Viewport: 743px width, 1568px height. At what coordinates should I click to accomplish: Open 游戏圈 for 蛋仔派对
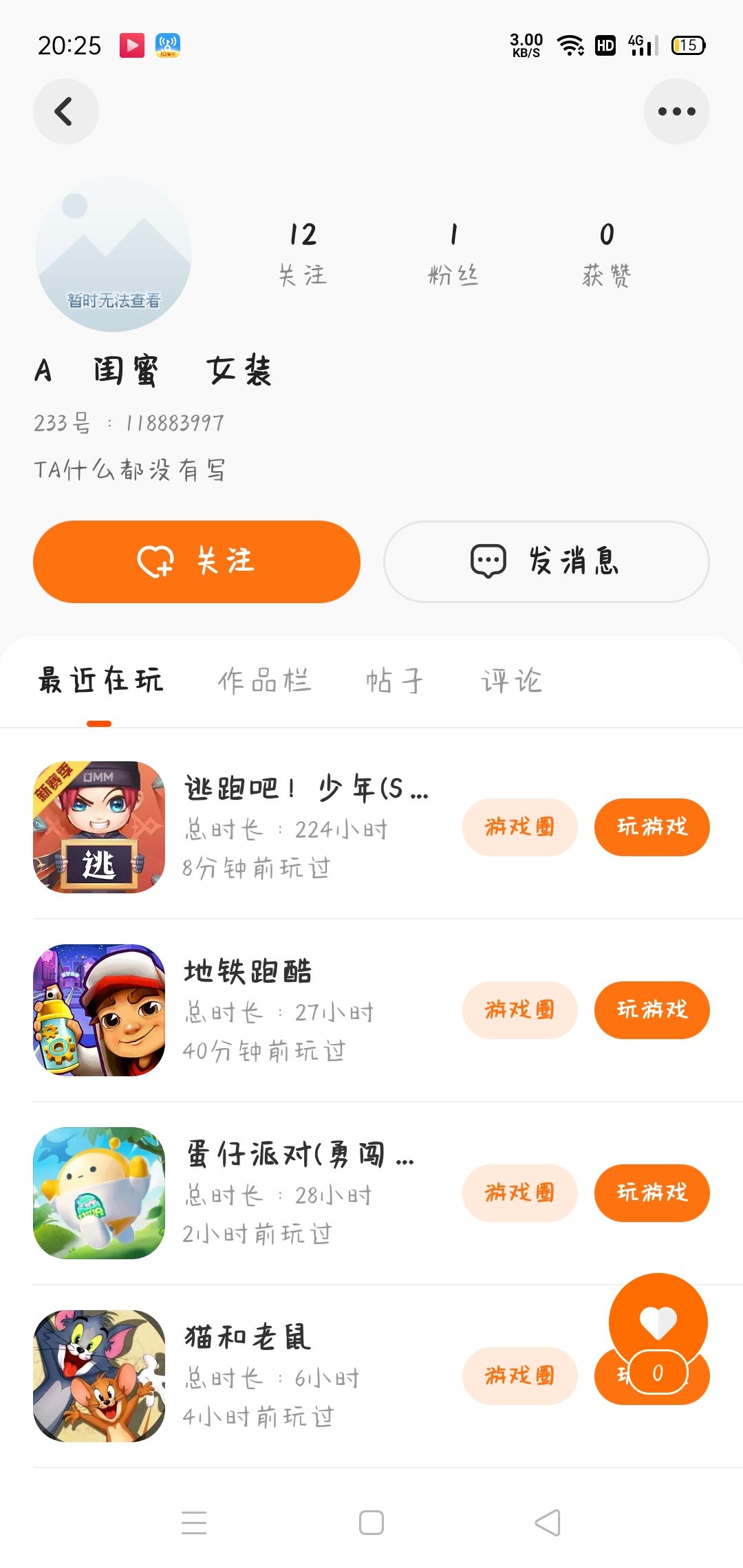(519, 1193)
